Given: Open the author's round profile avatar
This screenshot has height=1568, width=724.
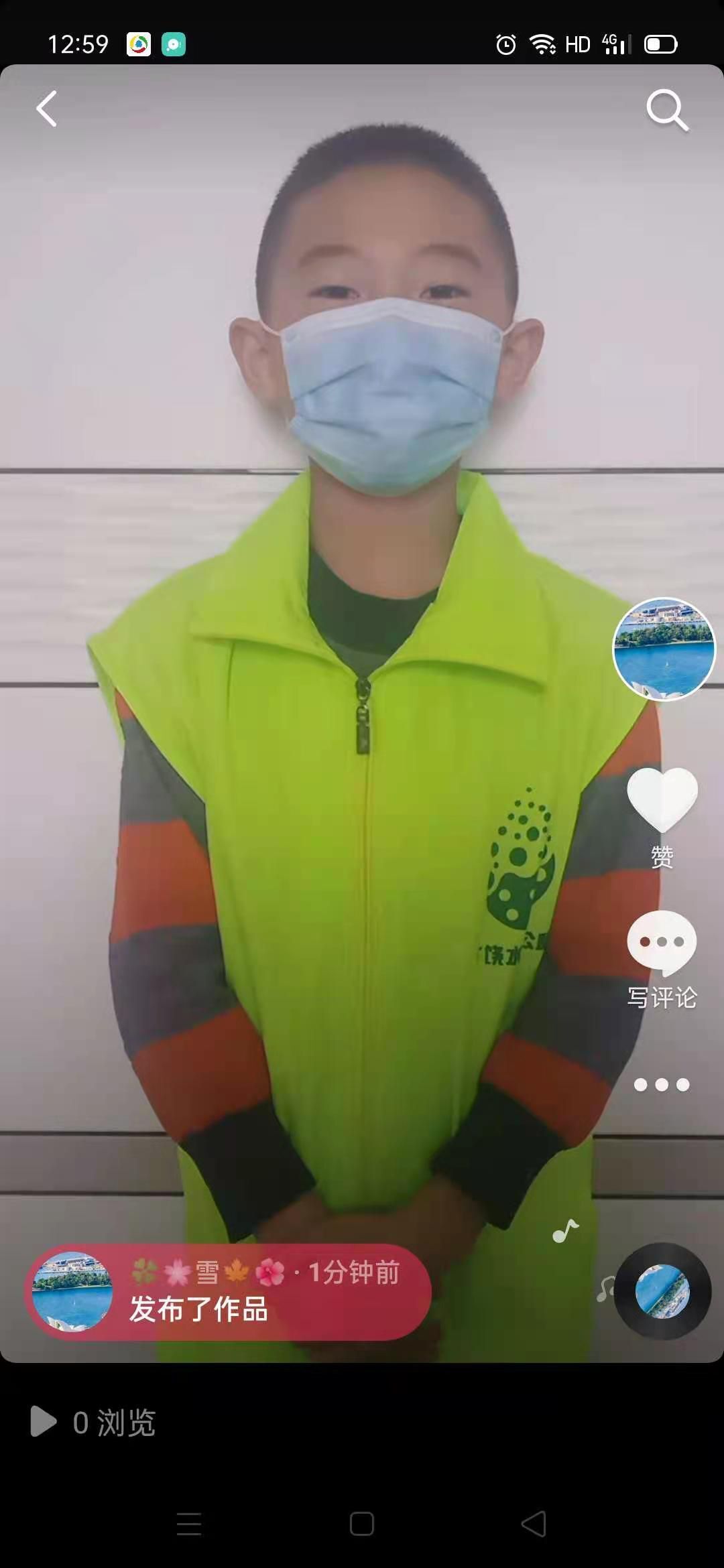Looking at the screenshot, I should click(664, 649).
